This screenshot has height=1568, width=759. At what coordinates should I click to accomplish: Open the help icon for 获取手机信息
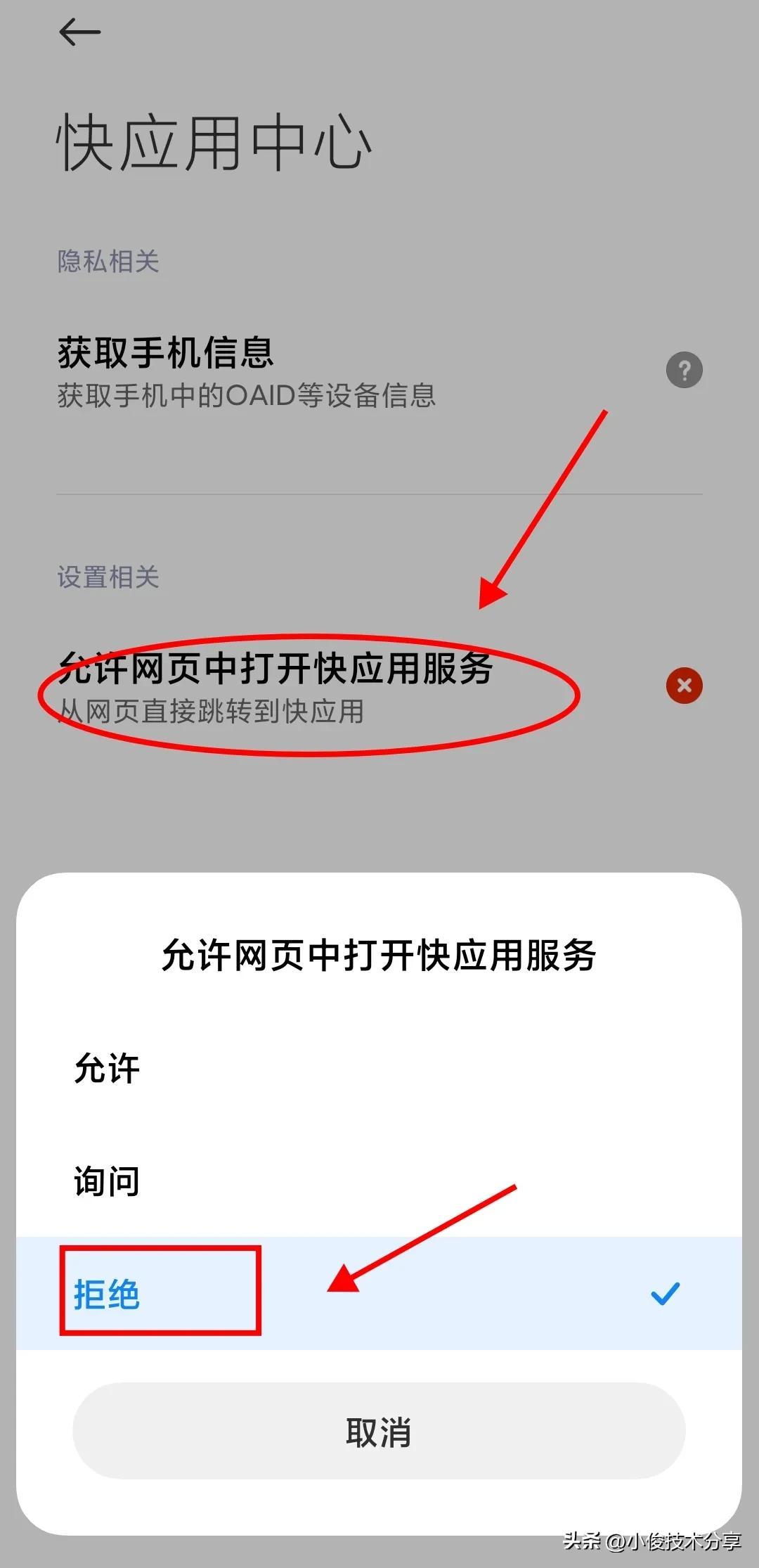click(684, 370)
